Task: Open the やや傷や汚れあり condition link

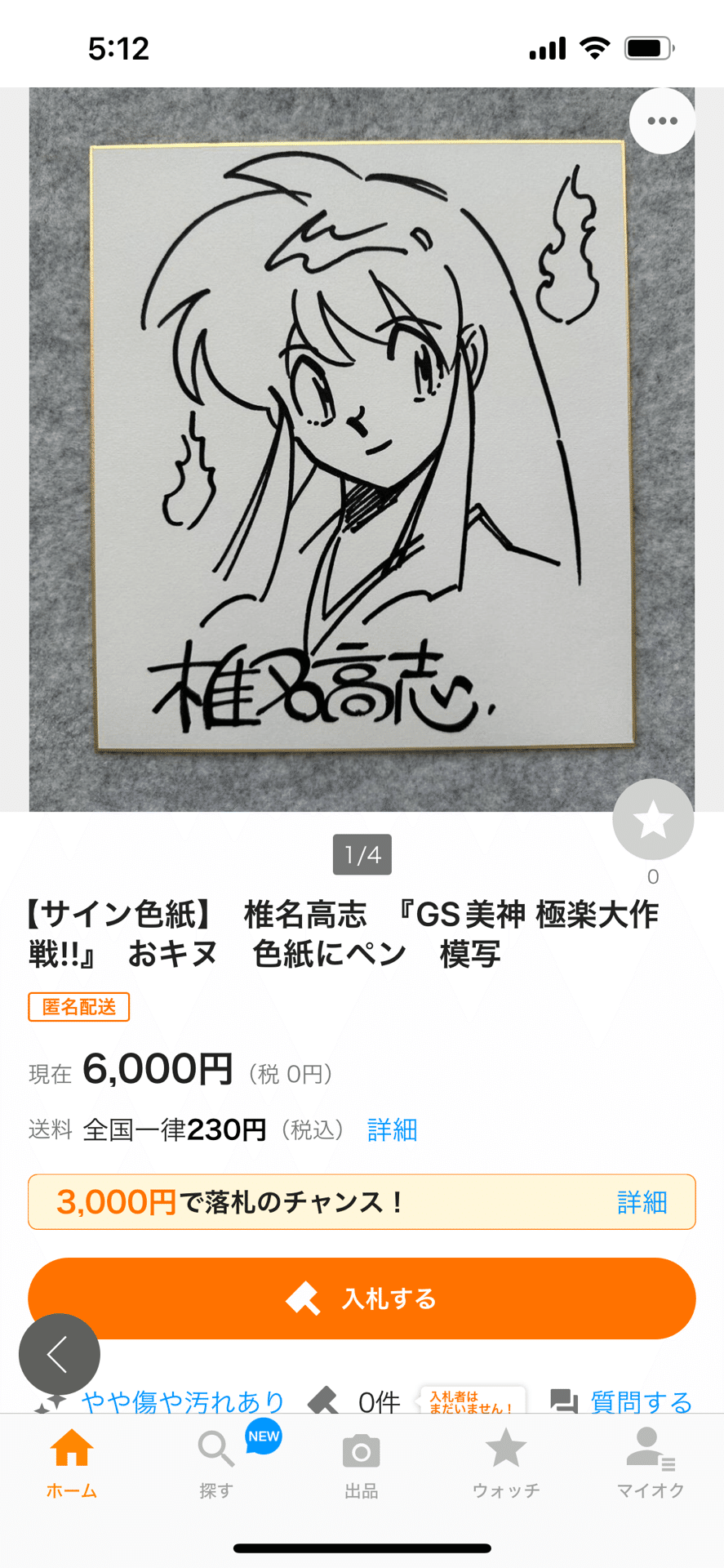Action: [159, 1401]
